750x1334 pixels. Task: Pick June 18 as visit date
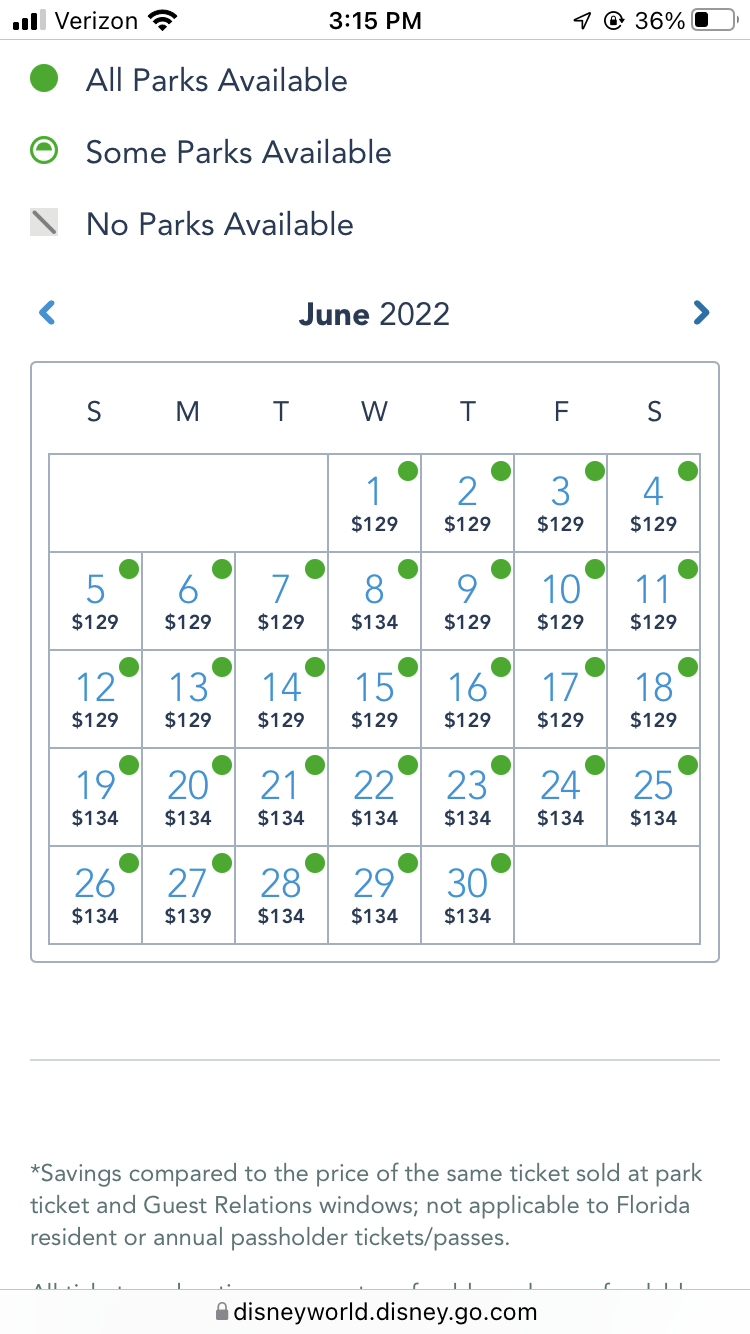pos(653,699)
